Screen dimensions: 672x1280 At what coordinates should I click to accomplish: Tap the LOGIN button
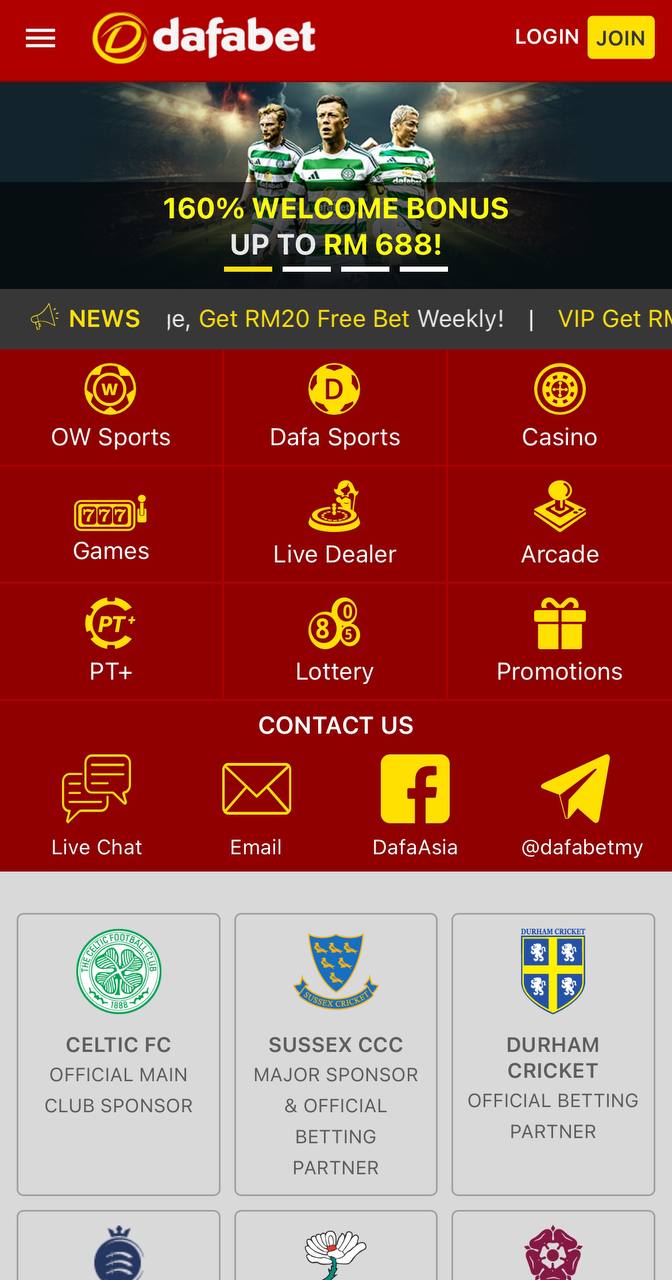546,37
